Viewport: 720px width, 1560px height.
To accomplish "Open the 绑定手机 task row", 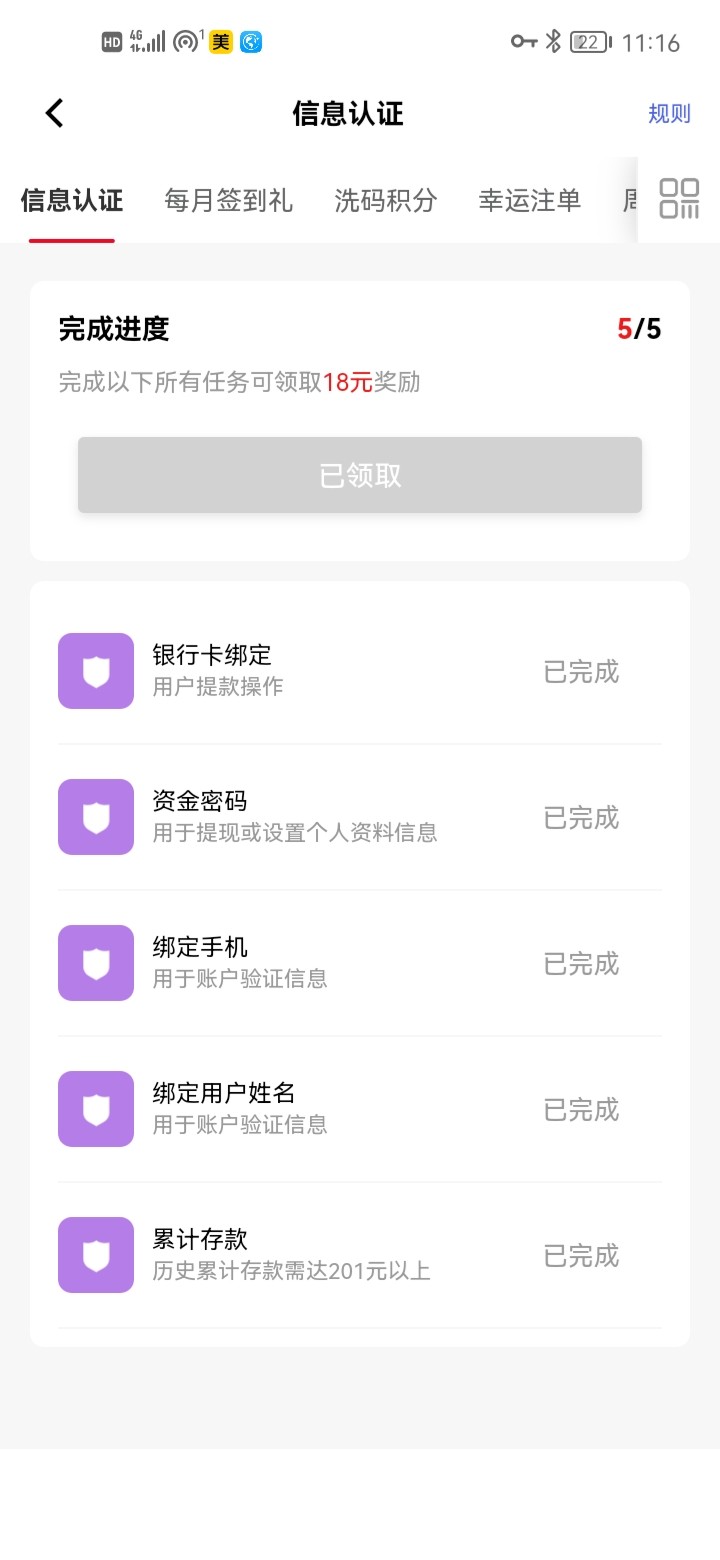I will click(x=360, y=963).
